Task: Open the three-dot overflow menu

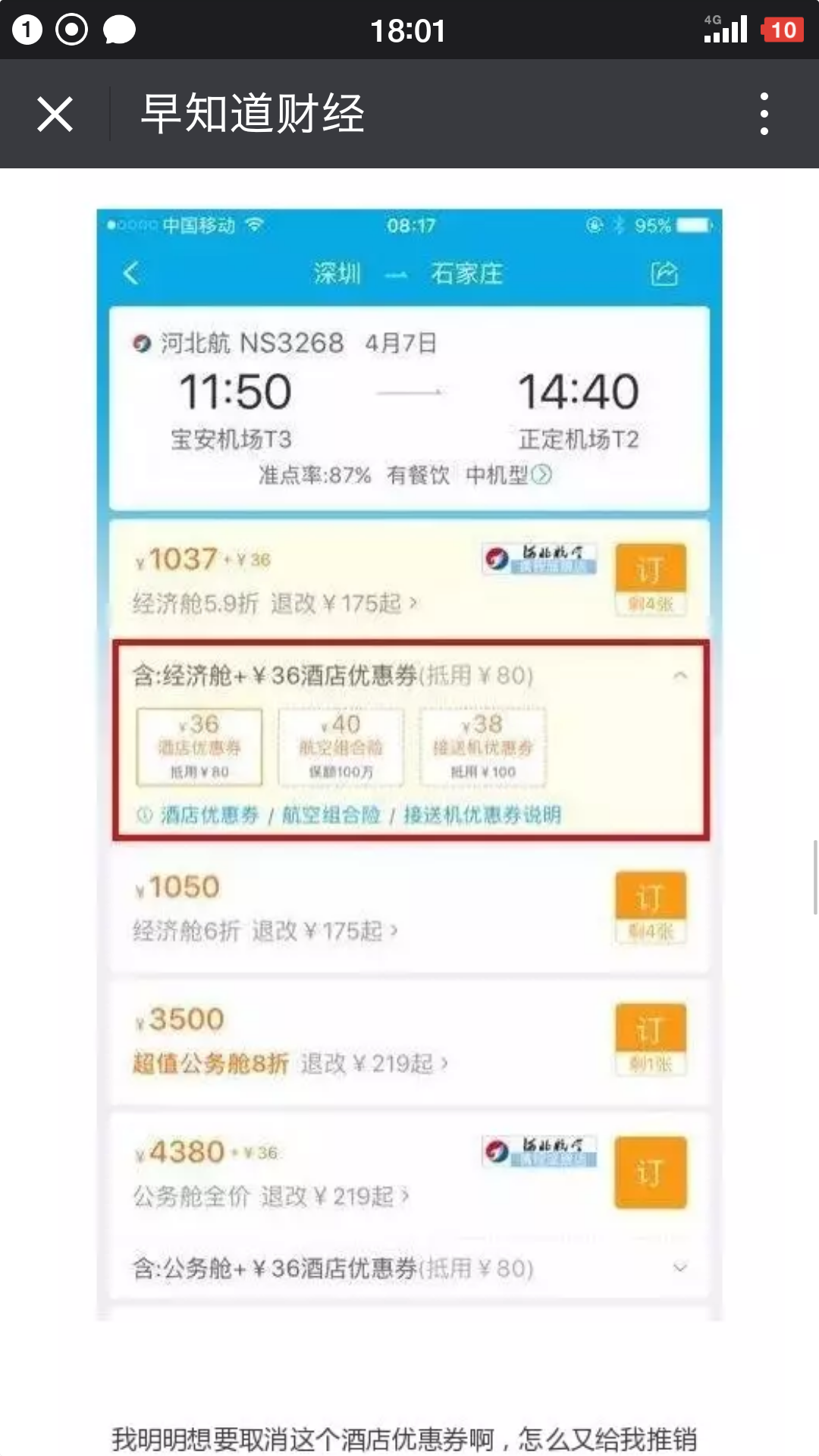Action: point(764,114)
